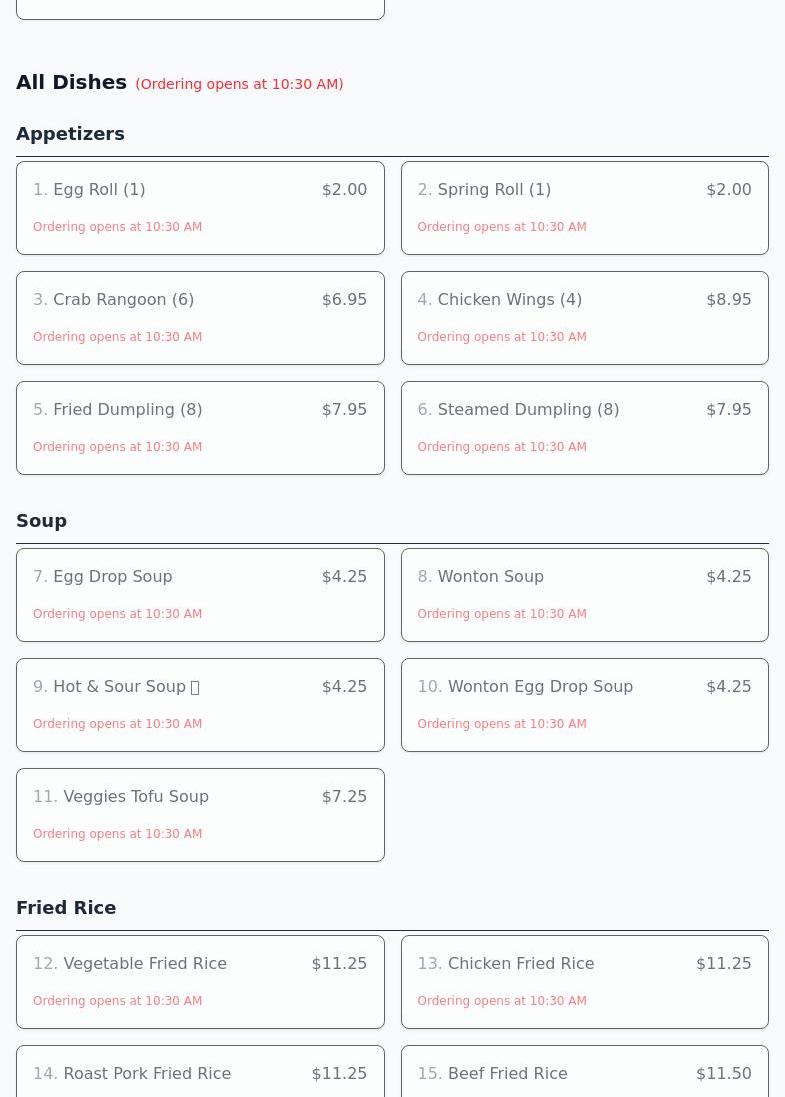Screen dimensions: 785x1097
Task: Tap the Crab Rangoon (6) card
Action: click(x=200, y=317)
